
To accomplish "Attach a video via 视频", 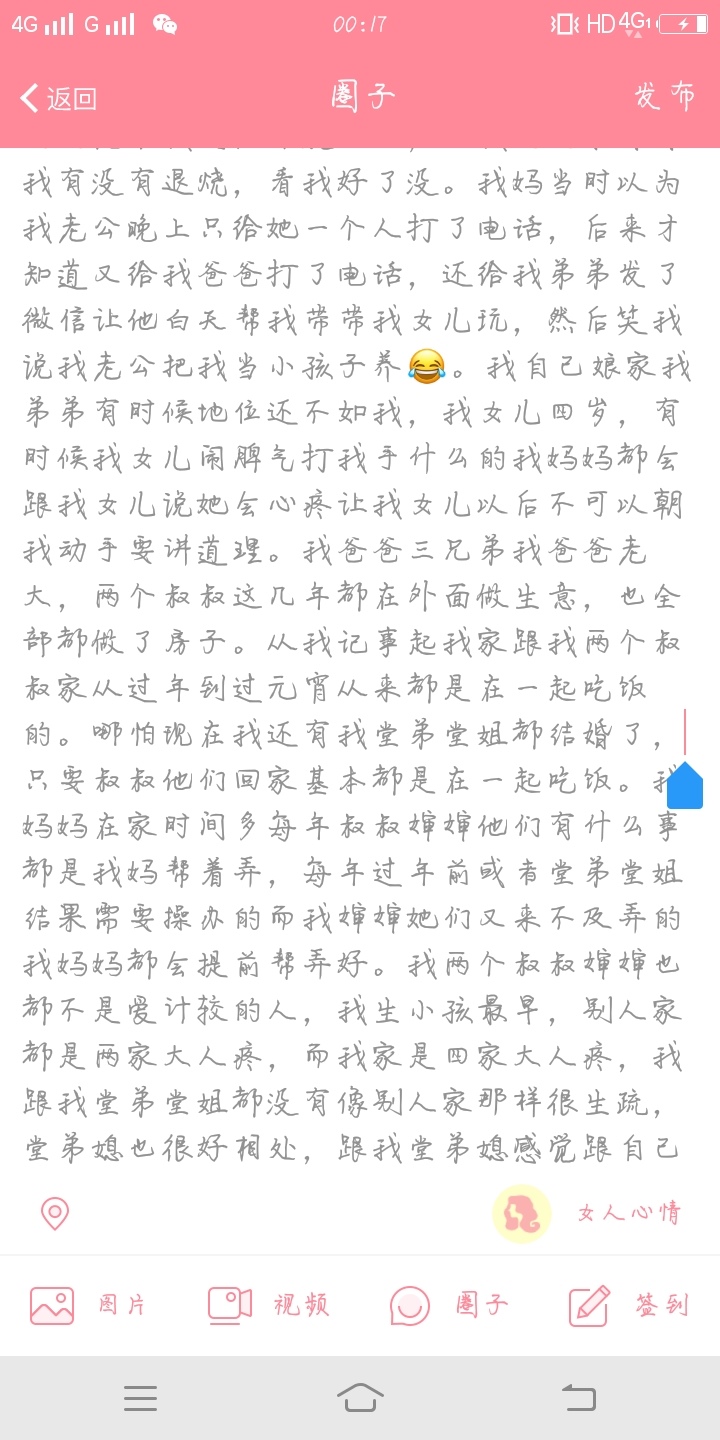I will (x=268, y=1305).
